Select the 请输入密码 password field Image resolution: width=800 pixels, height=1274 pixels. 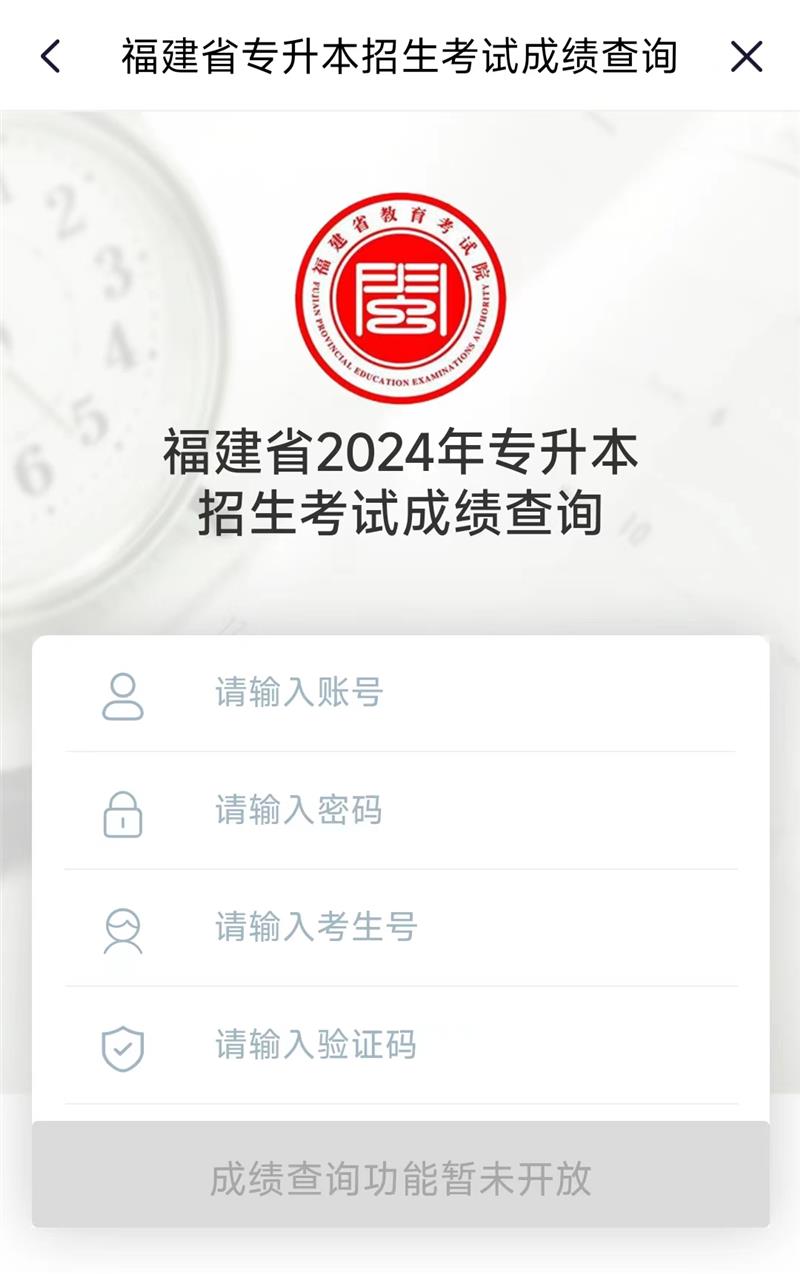pos(450,810)
